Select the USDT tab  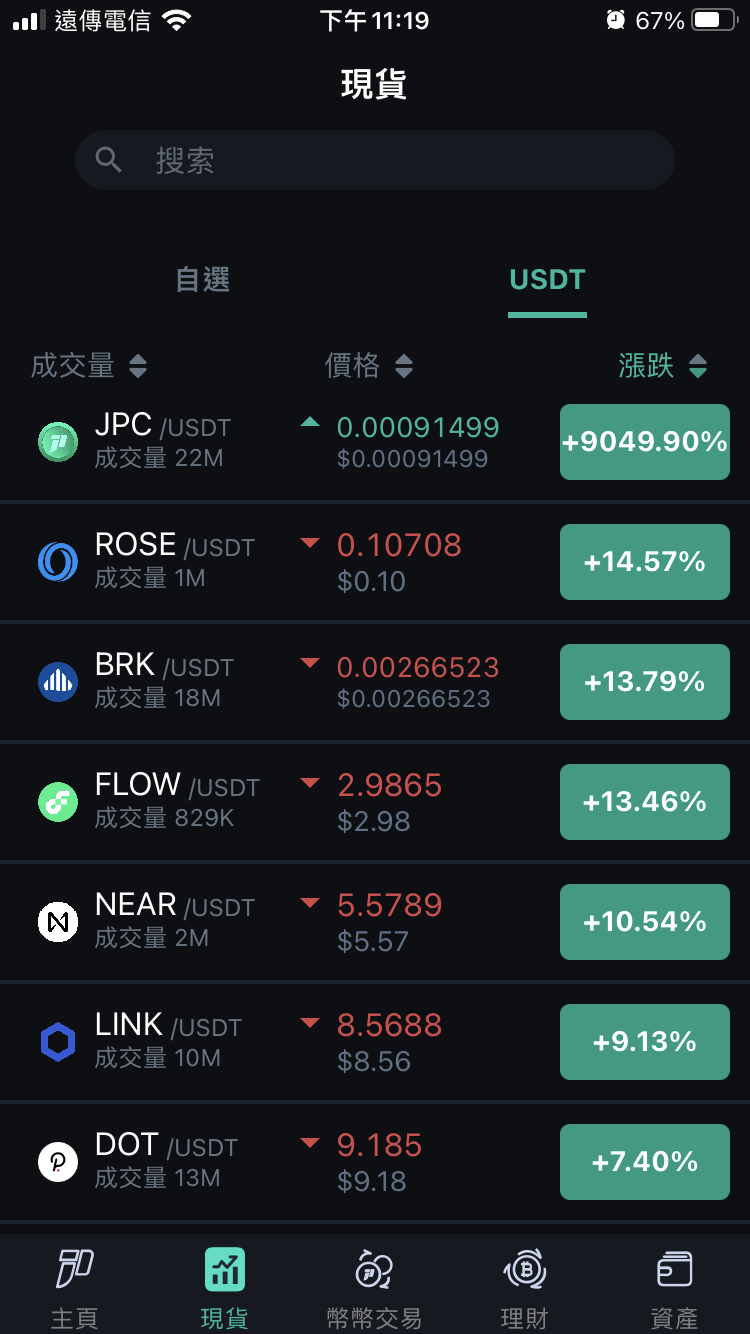pyautogui.click(x=547, y=279)
